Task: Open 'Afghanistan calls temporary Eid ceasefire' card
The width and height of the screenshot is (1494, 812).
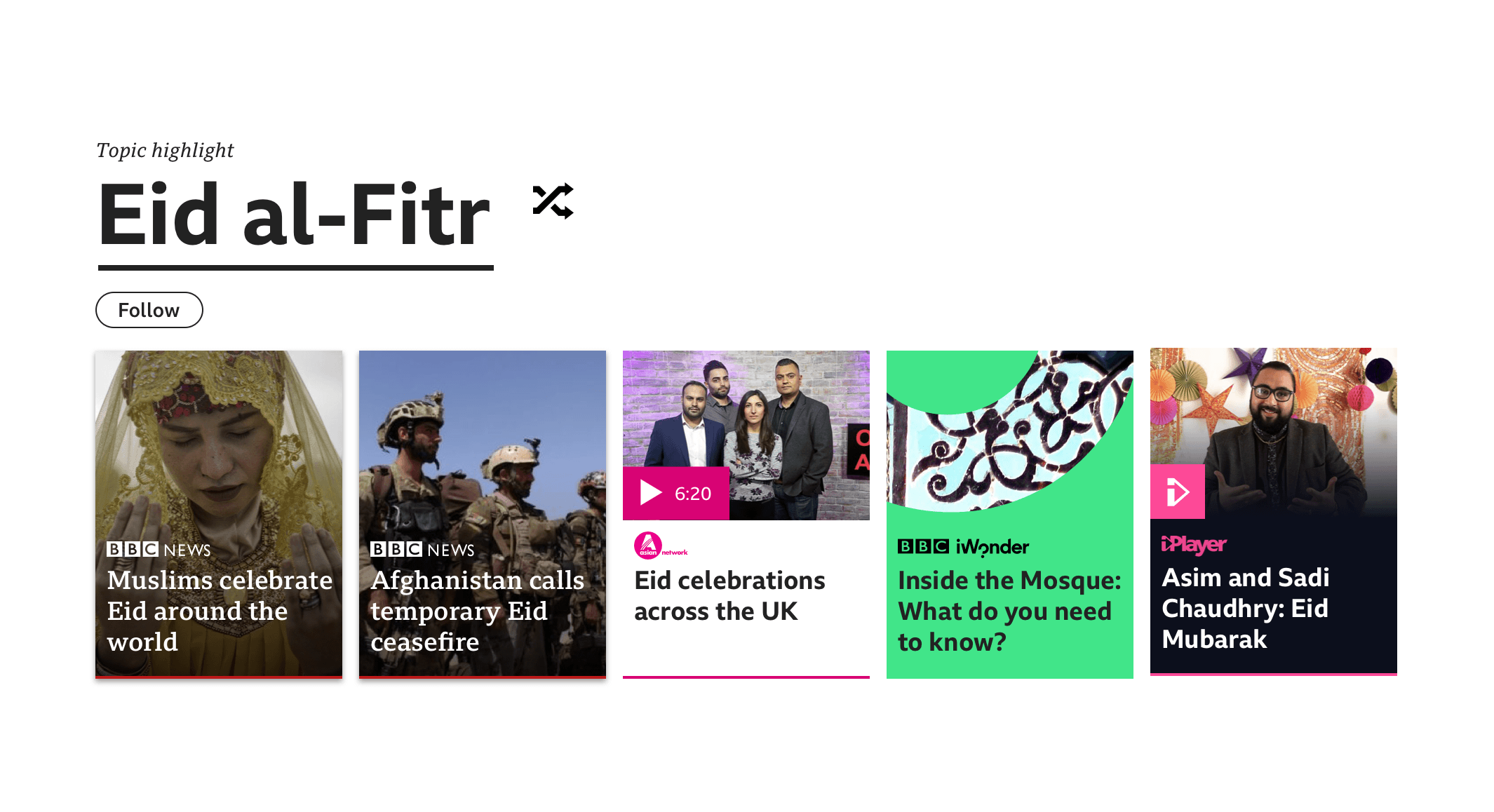Action: point(483,513)
